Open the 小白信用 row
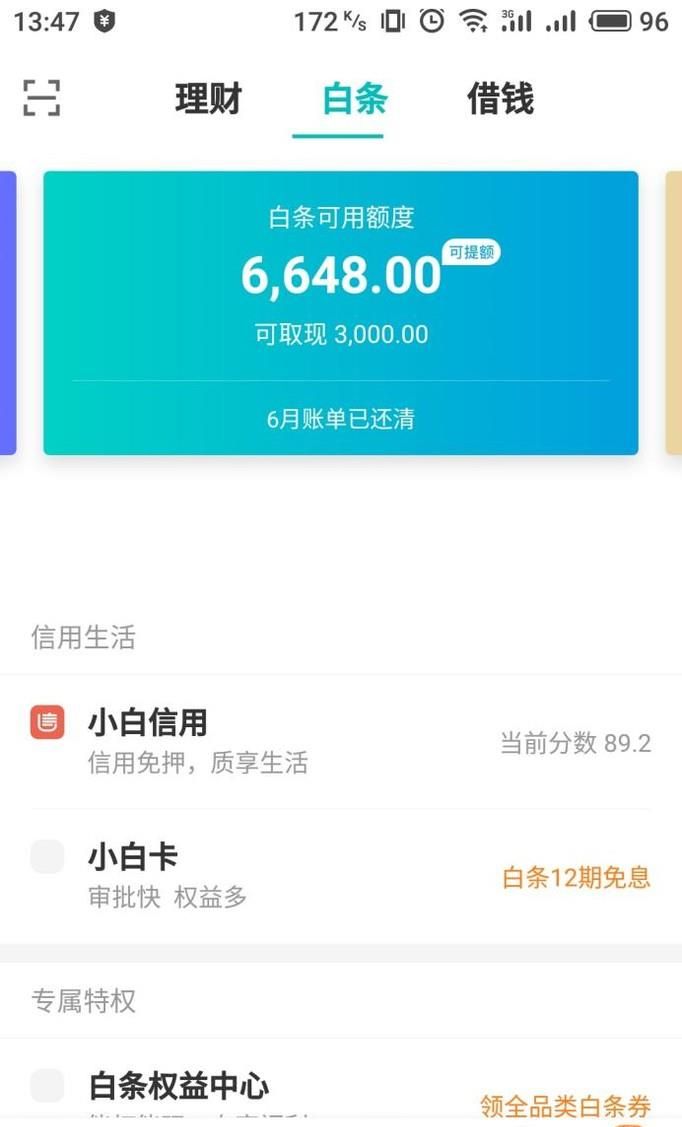The height and width of the screenshot is (1127, 682). [x=340, y=741]
